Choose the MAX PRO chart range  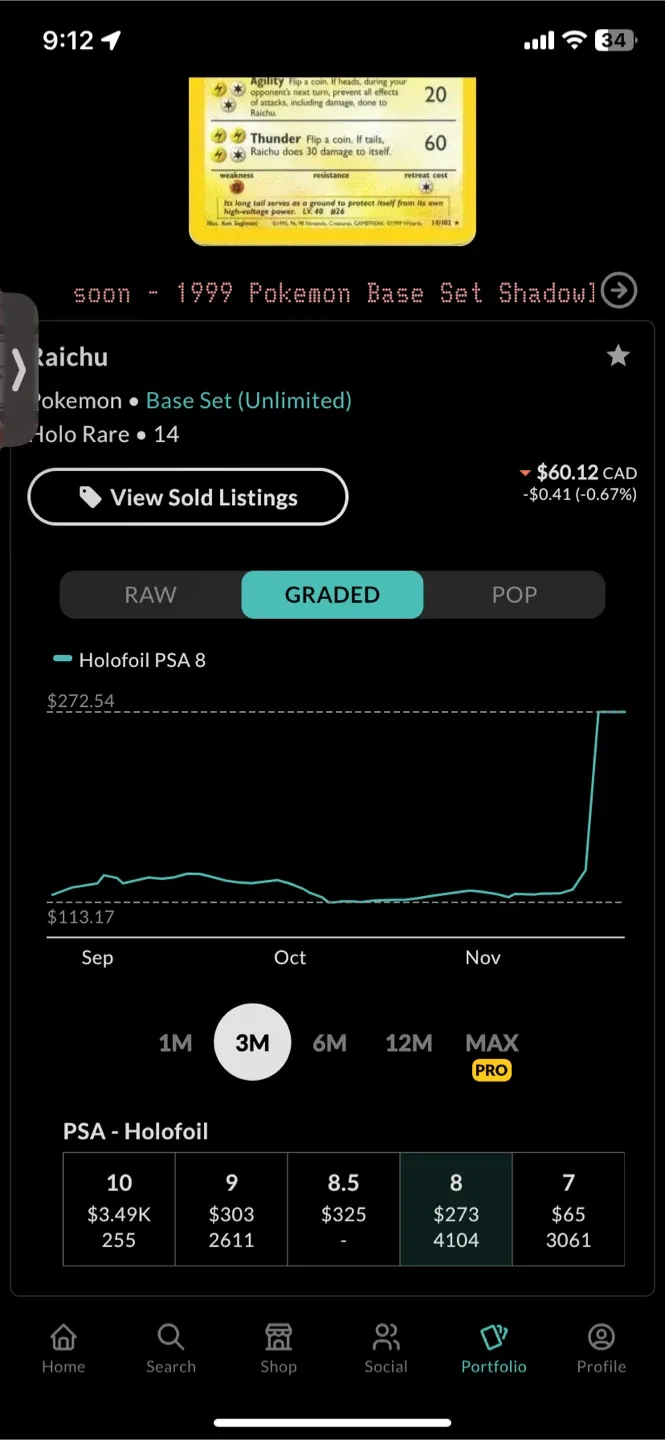coord(492,1053)
